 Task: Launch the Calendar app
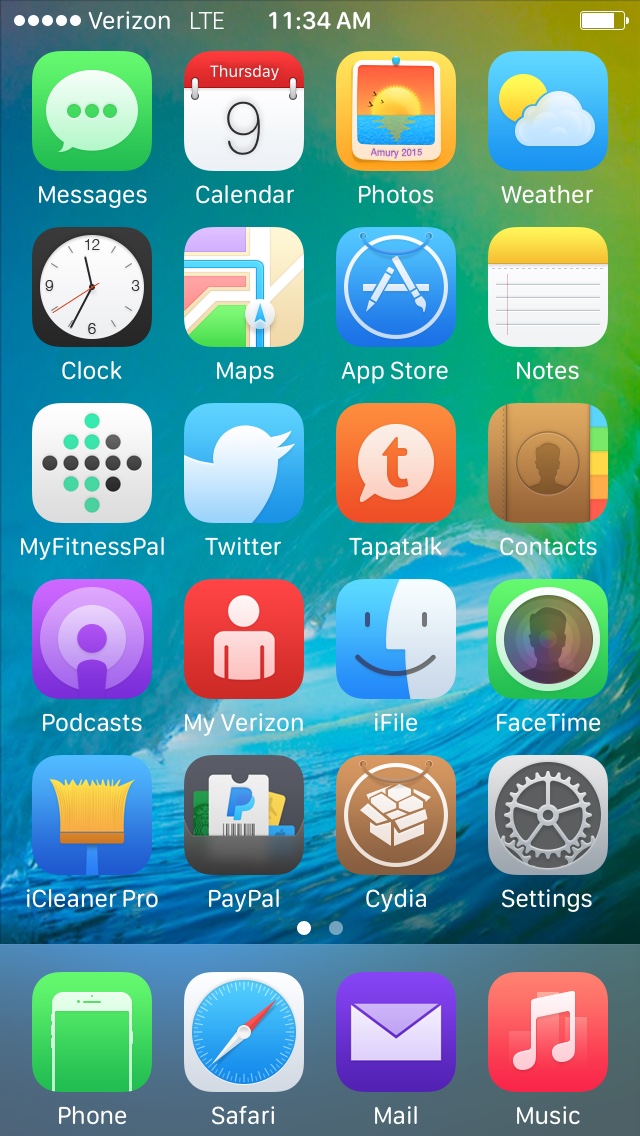(x=244, y=111)
